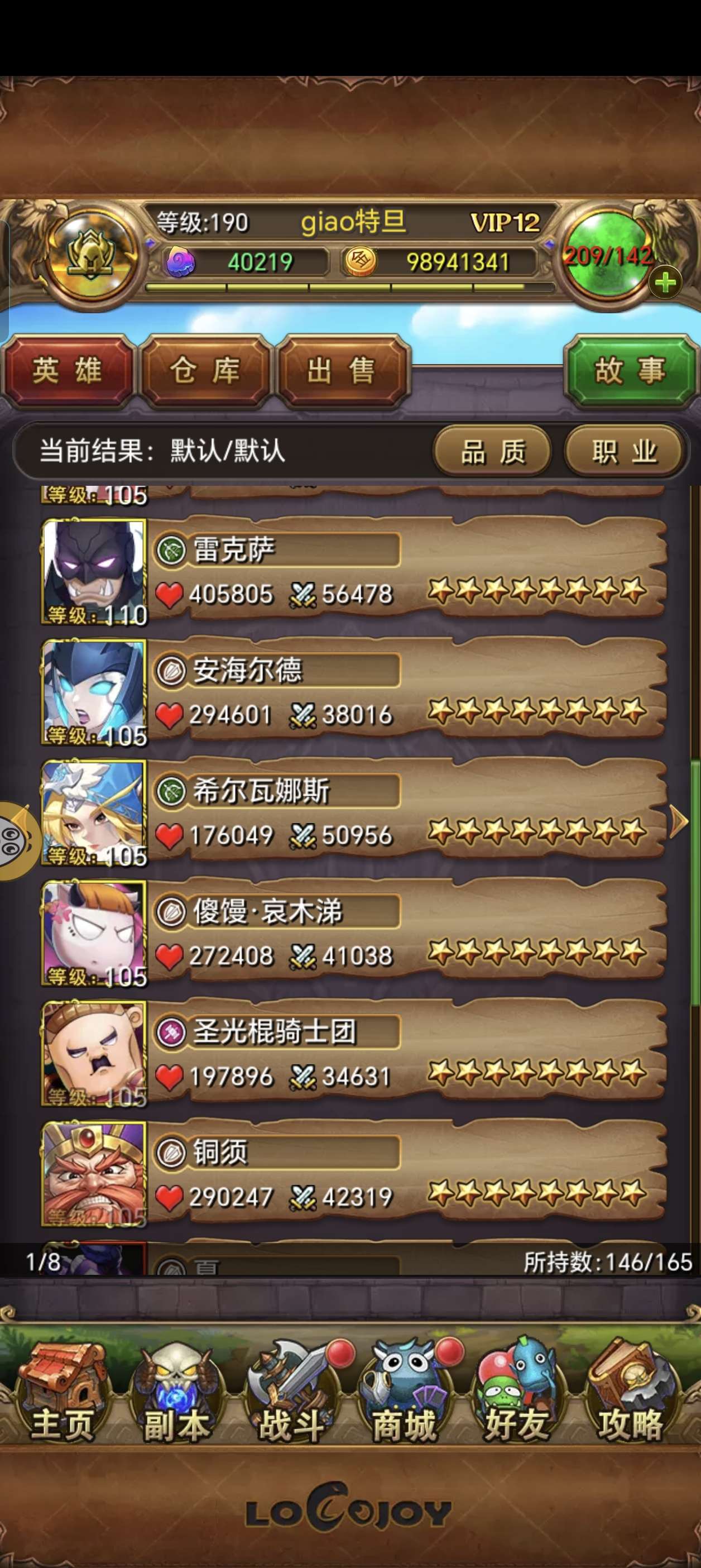Viewport: 701px width, 1568px height.
Task: Open the 仓库 tab
Action: pyautogui.click(x=205, y=371)
